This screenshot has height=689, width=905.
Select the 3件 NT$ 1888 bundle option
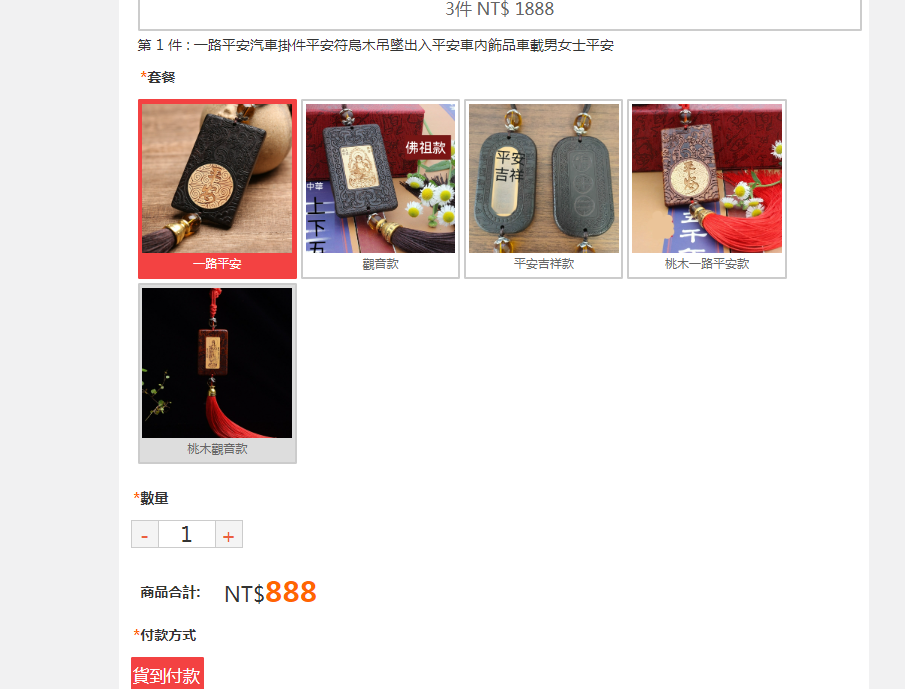point(499,12)
